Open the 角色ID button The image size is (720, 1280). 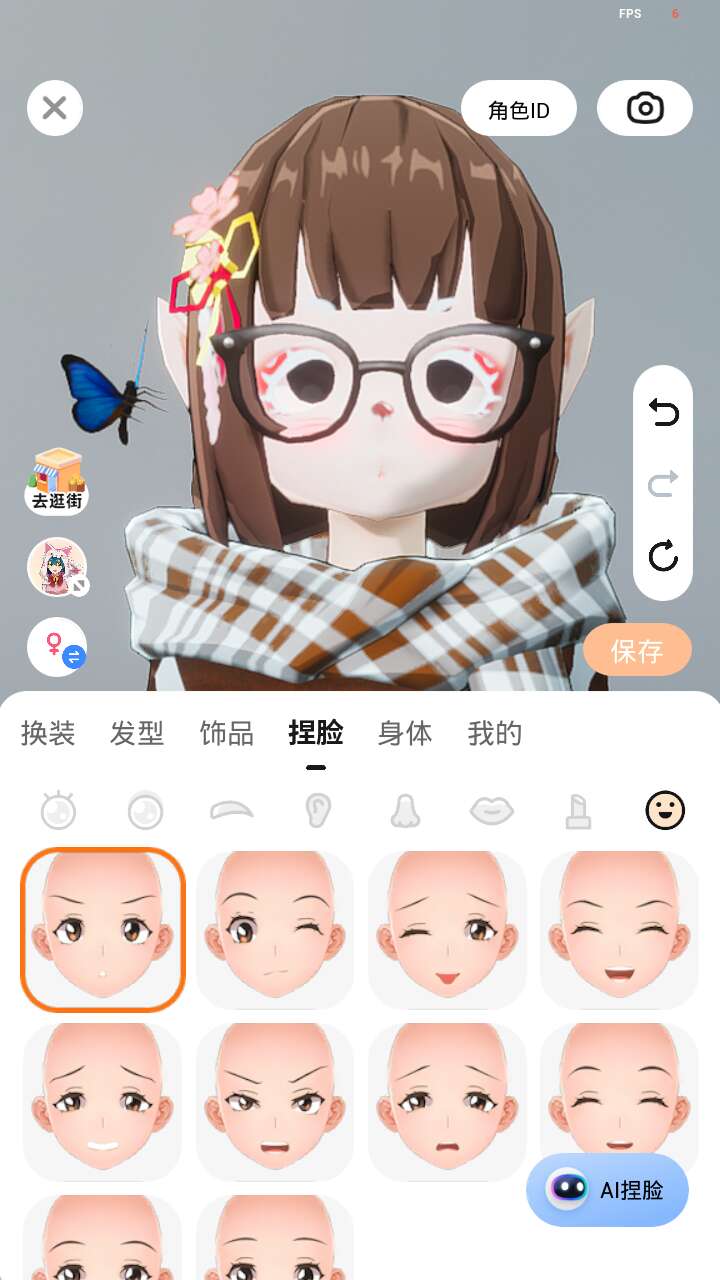[519, 108]
